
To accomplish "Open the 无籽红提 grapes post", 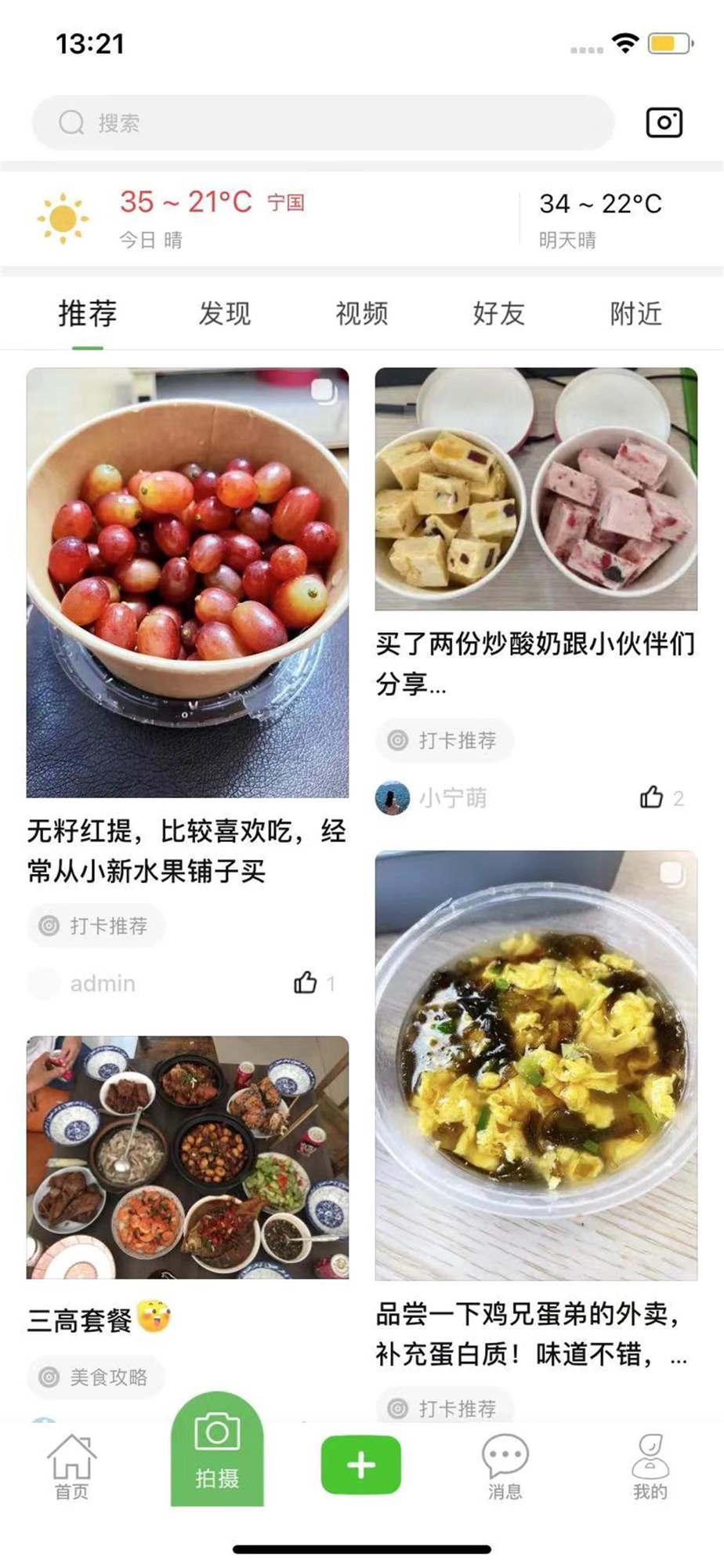I will tap(187, 583).
